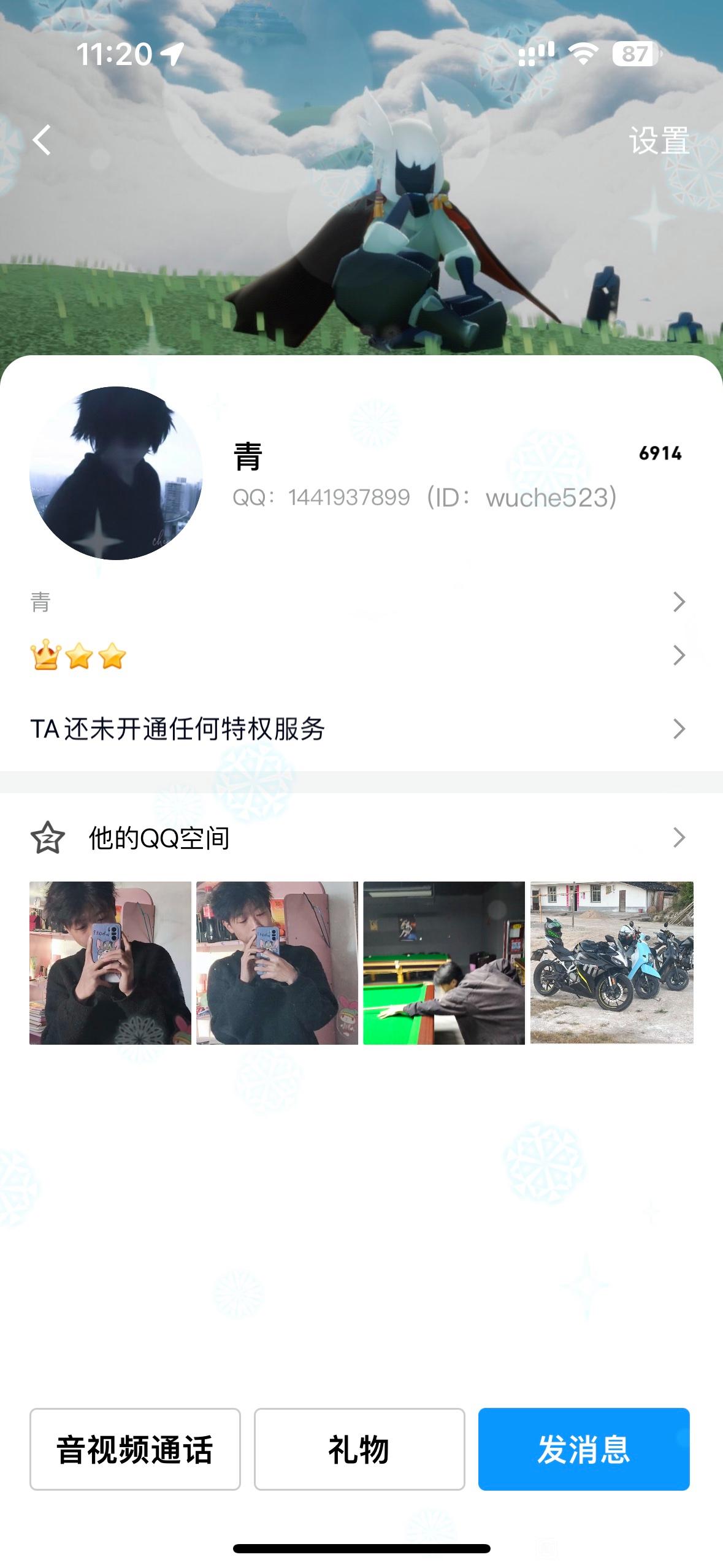723x1568 pixels.
Task: View the profile avatar picture
Action: 116,473
